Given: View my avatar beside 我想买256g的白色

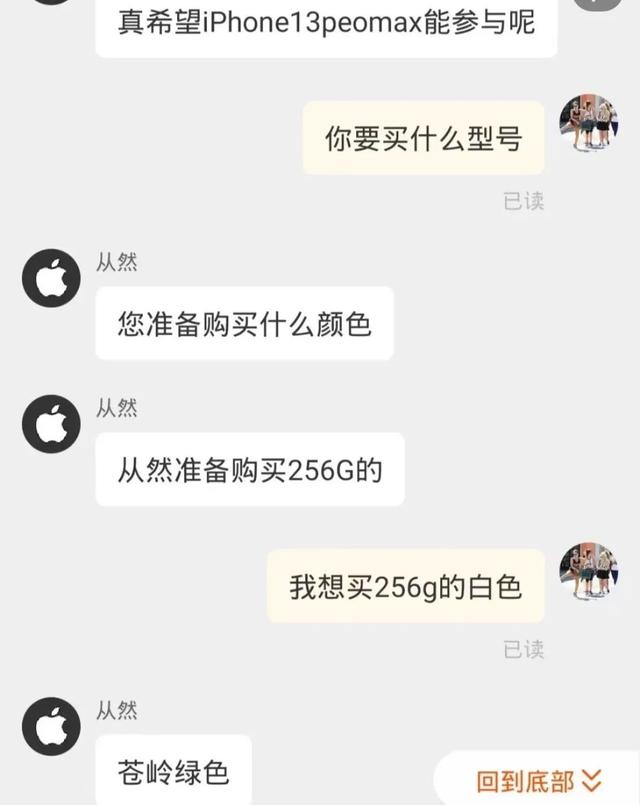Looking at the screenshot, I should (x=588, y=572).
